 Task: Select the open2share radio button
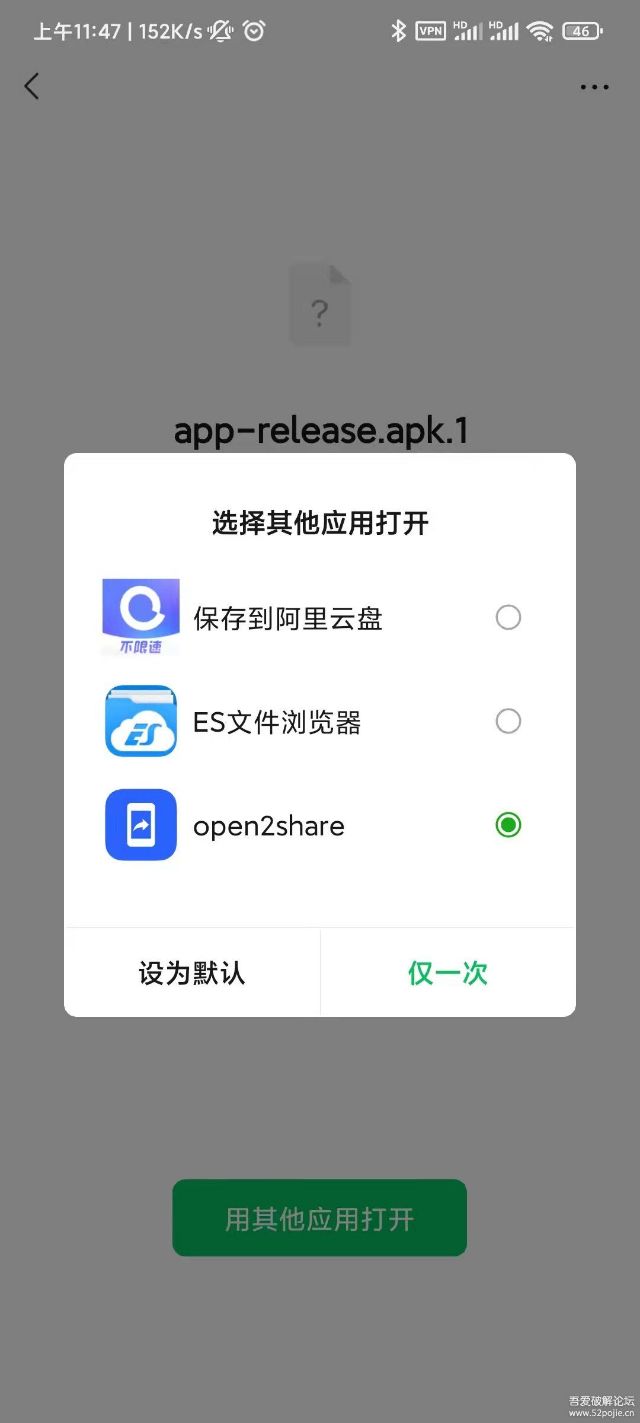[508, 825]
